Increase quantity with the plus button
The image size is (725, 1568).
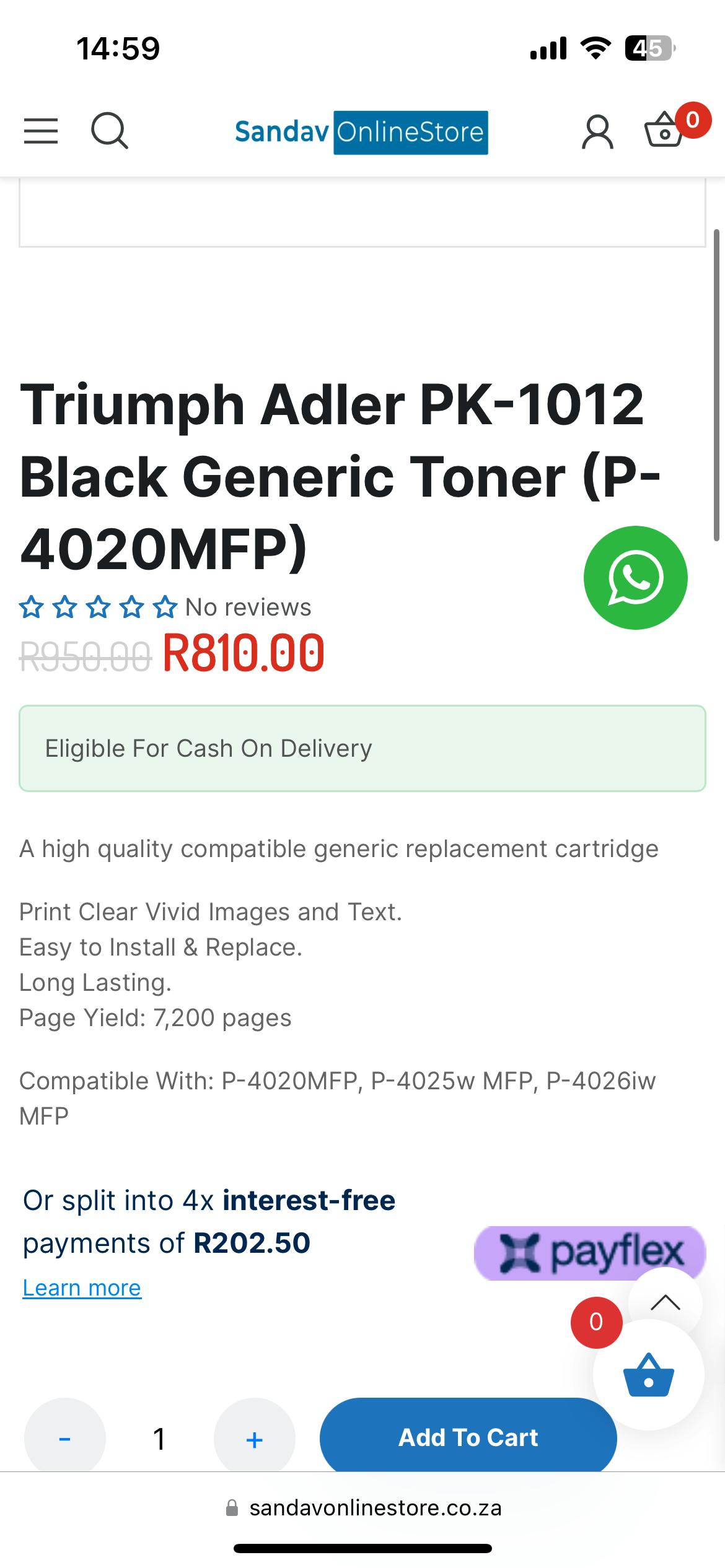coord(254,1438)
